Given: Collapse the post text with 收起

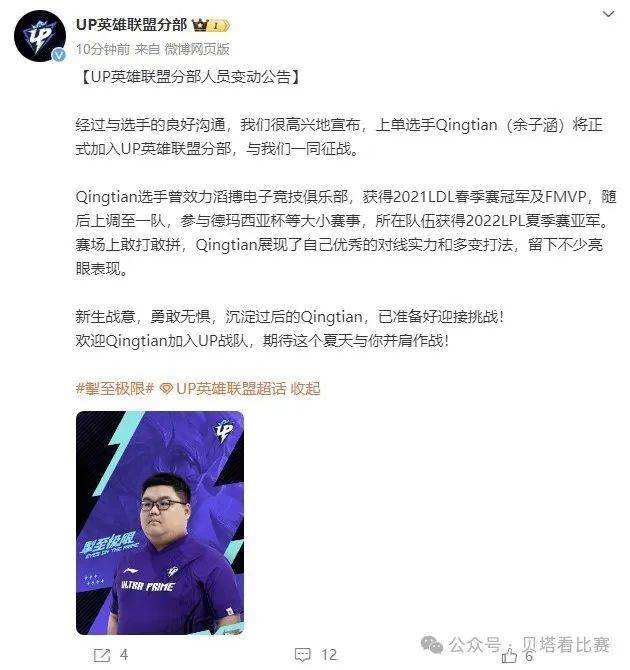Looking at the screenshot, I should click(x=305, y=388).
